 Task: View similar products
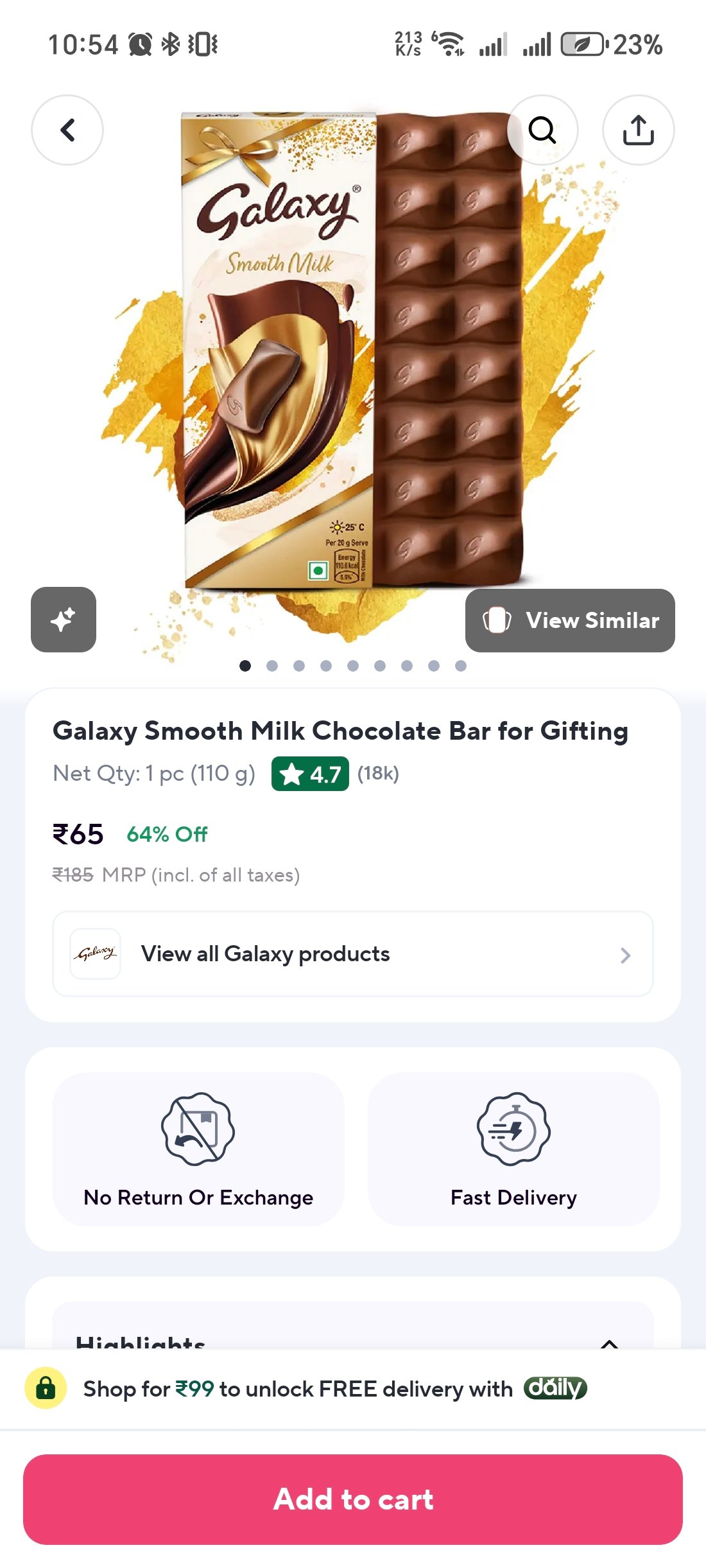coord(570,620)
